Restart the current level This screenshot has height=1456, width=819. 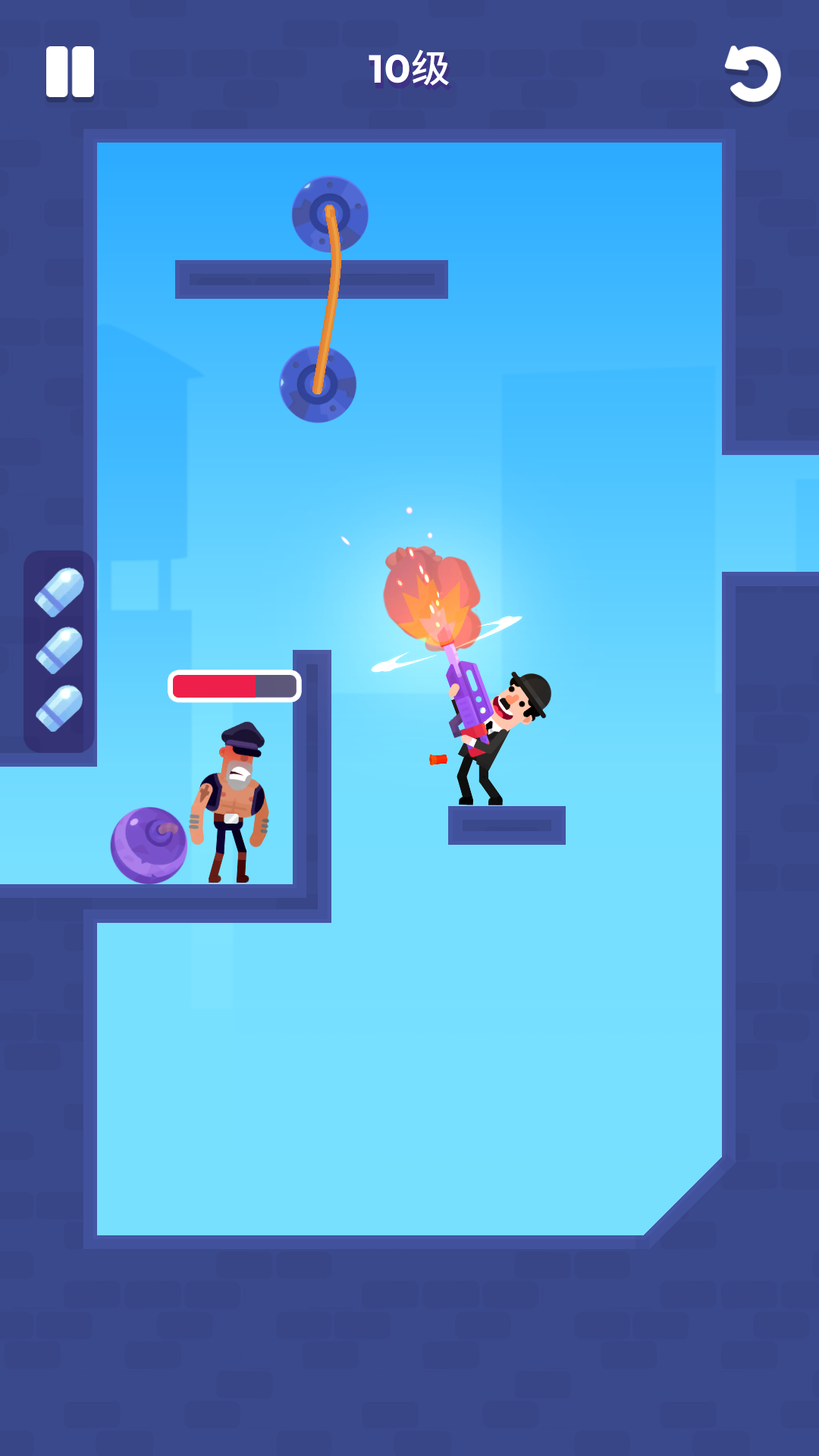coord(752,74)
